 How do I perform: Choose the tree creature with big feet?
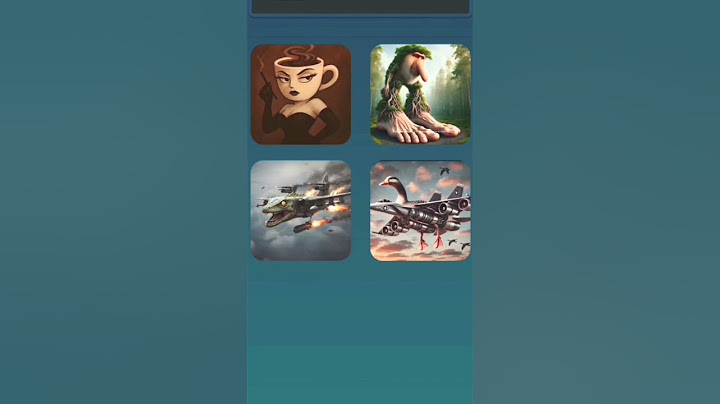pyautogui.click(x=420, y=94)
